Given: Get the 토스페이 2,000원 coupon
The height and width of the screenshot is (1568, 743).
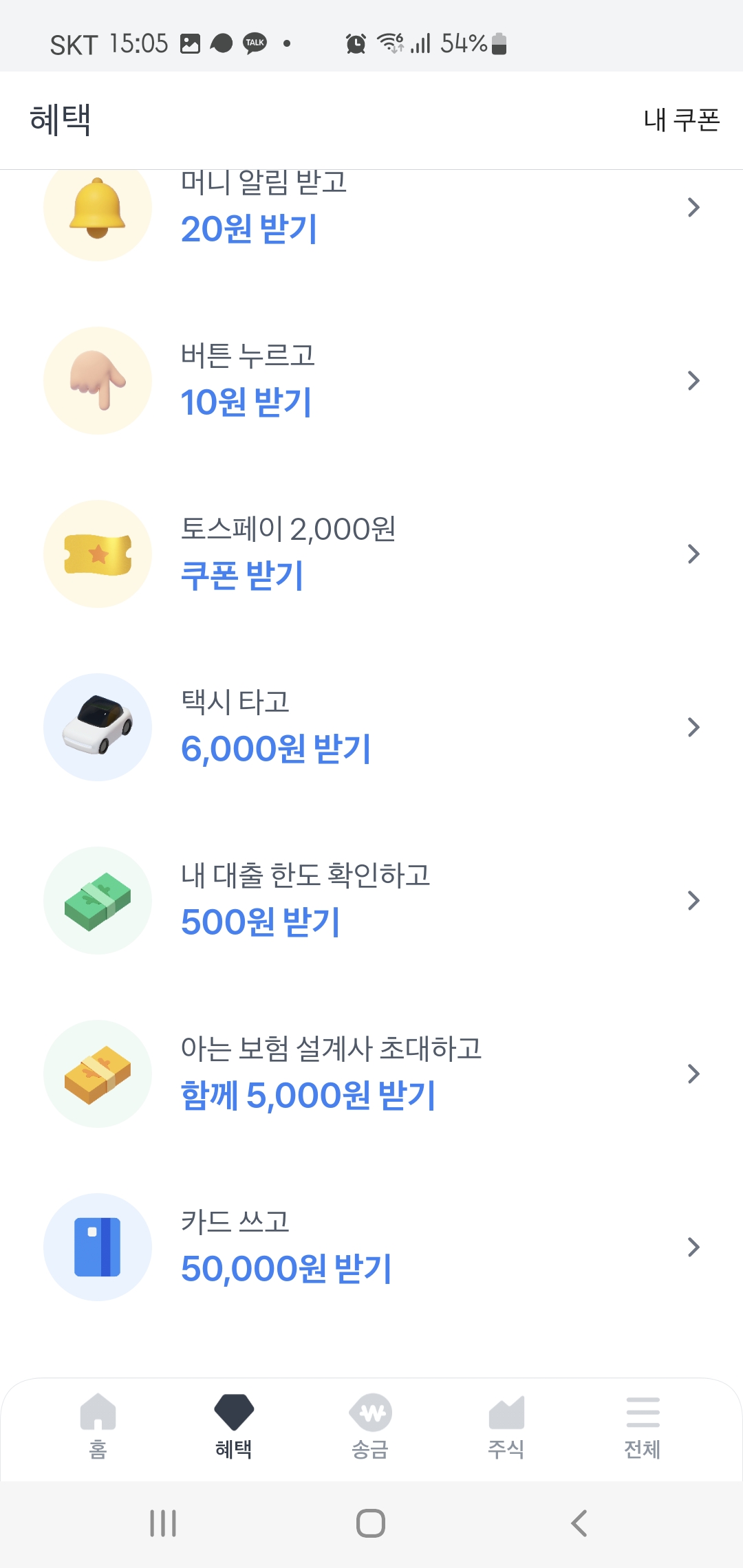Looking at the screenshot, I should pyautogui.click(x=371, y=554).
